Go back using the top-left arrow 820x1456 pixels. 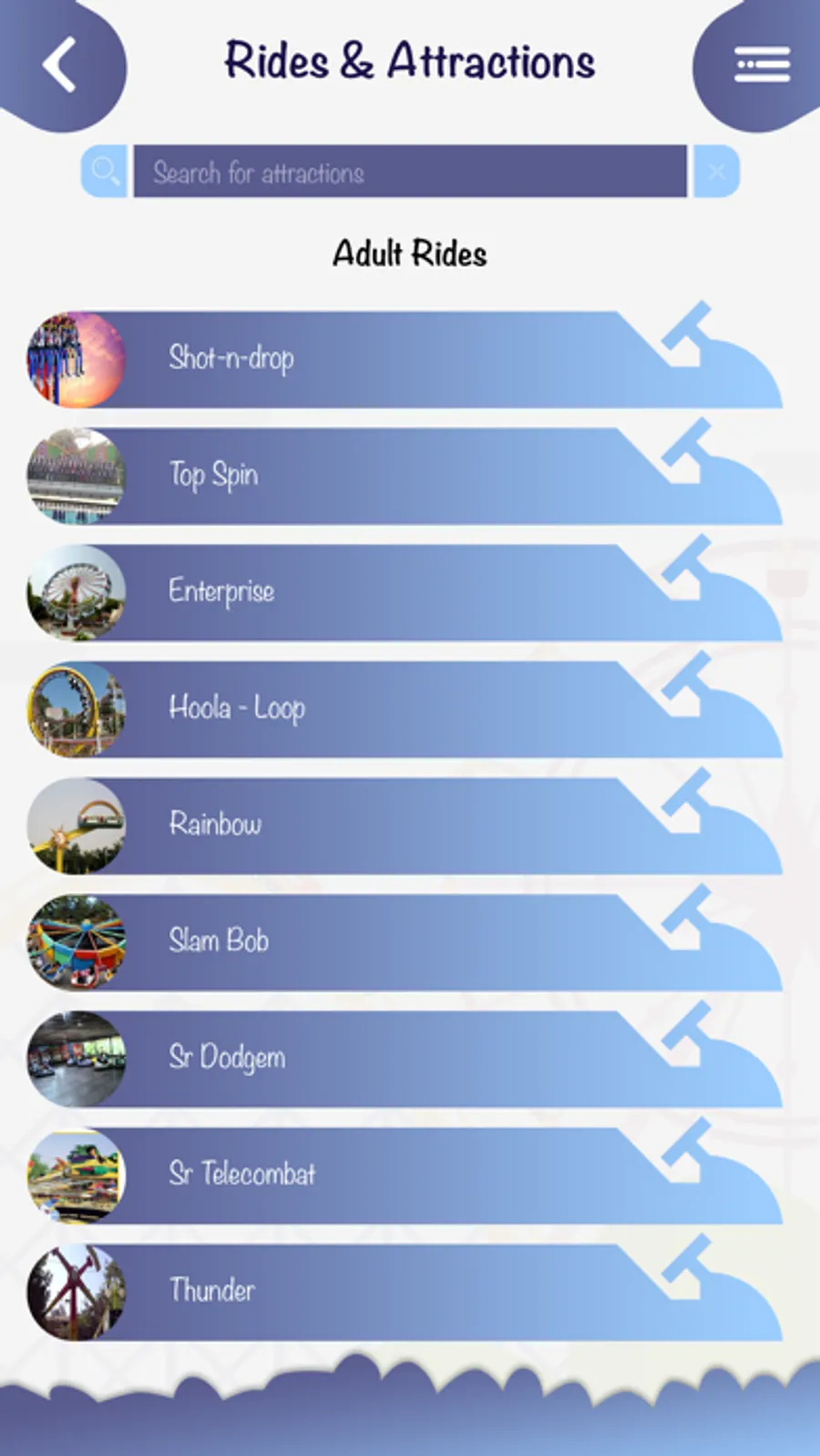60,65
